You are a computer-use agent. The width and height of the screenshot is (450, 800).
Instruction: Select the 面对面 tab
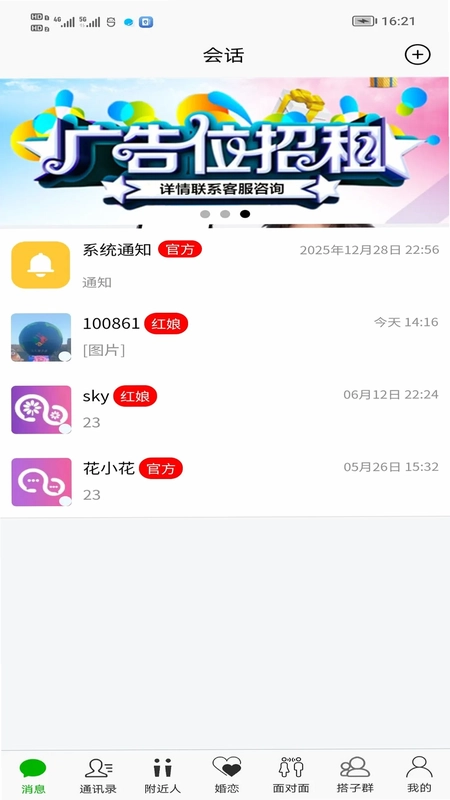(291, 776)
